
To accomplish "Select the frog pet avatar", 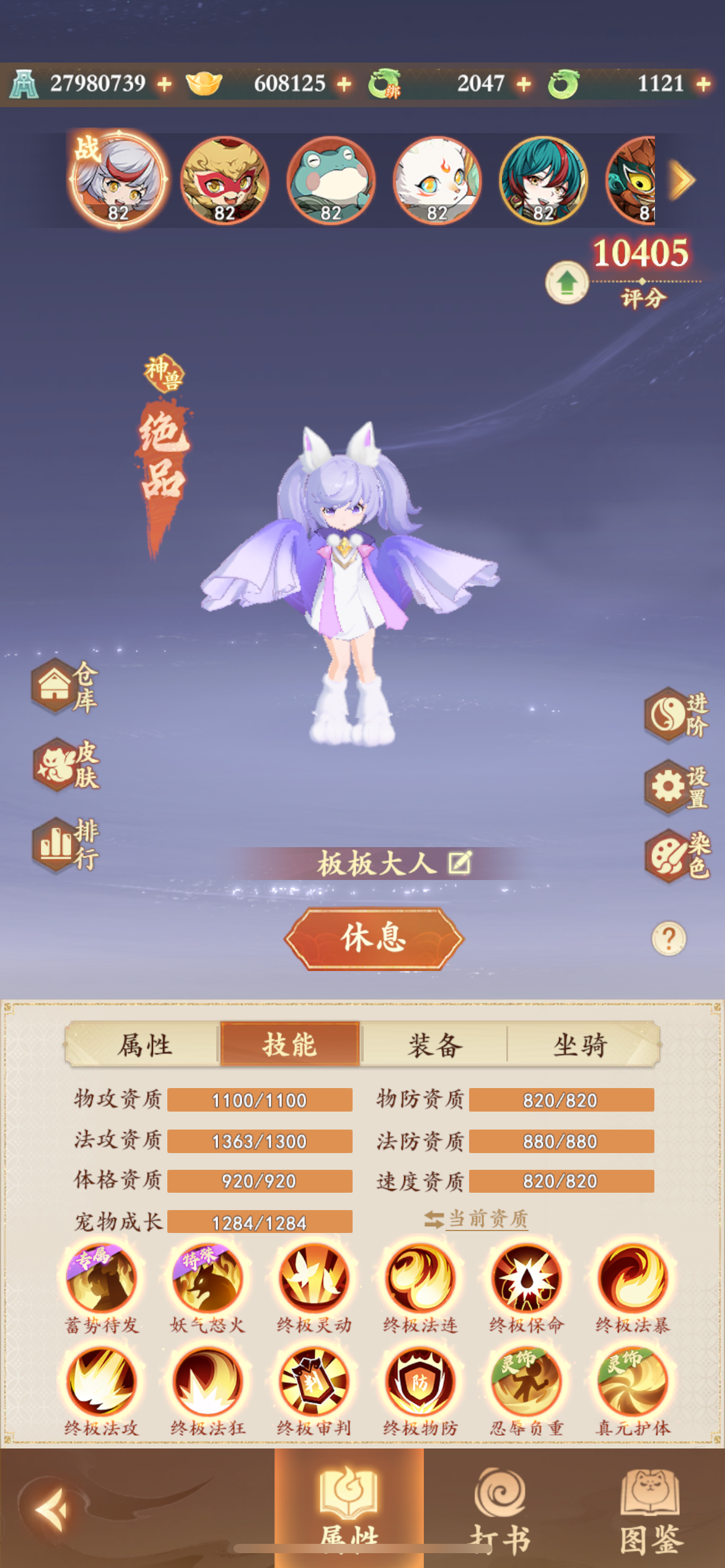I will (331, 180).
